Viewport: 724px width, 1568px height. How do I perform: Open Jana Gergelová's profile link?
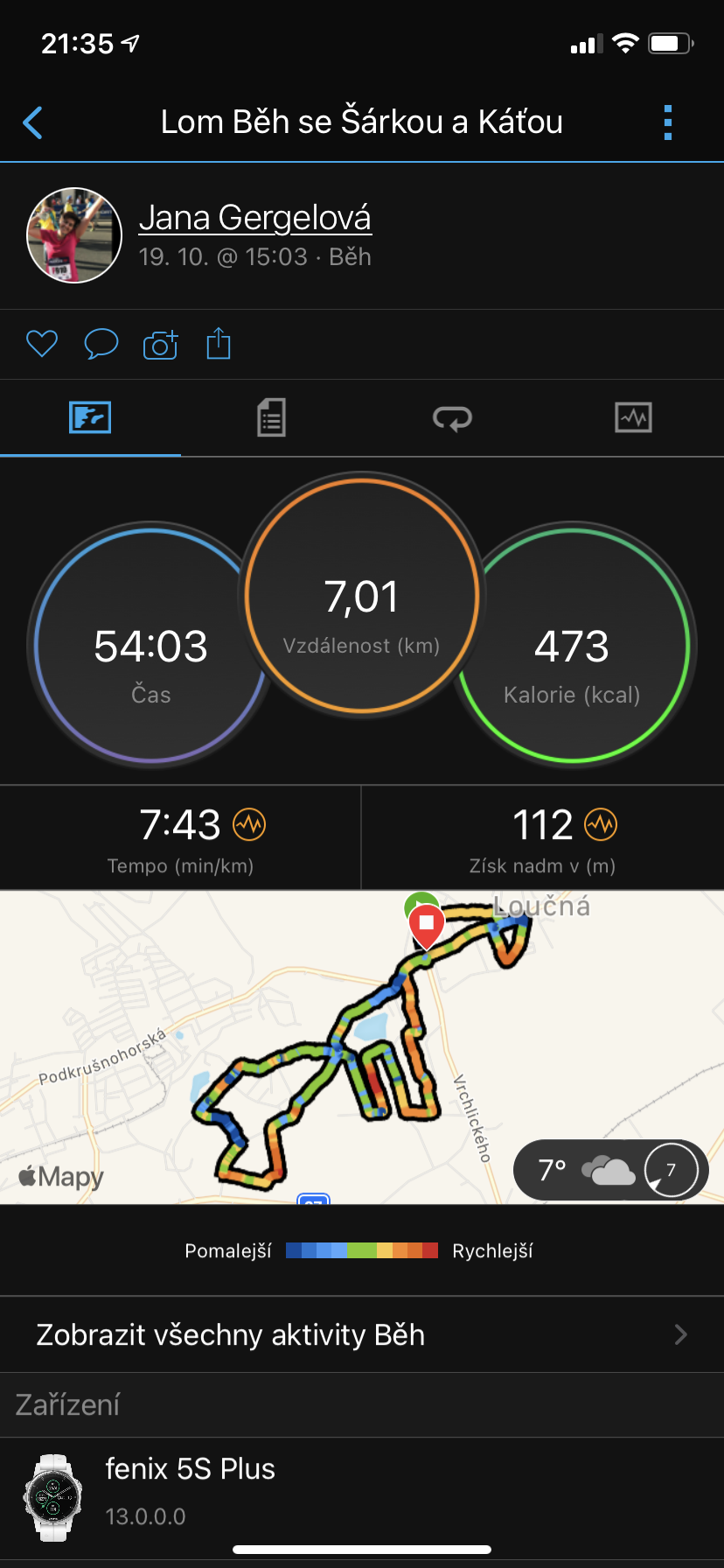255,217
